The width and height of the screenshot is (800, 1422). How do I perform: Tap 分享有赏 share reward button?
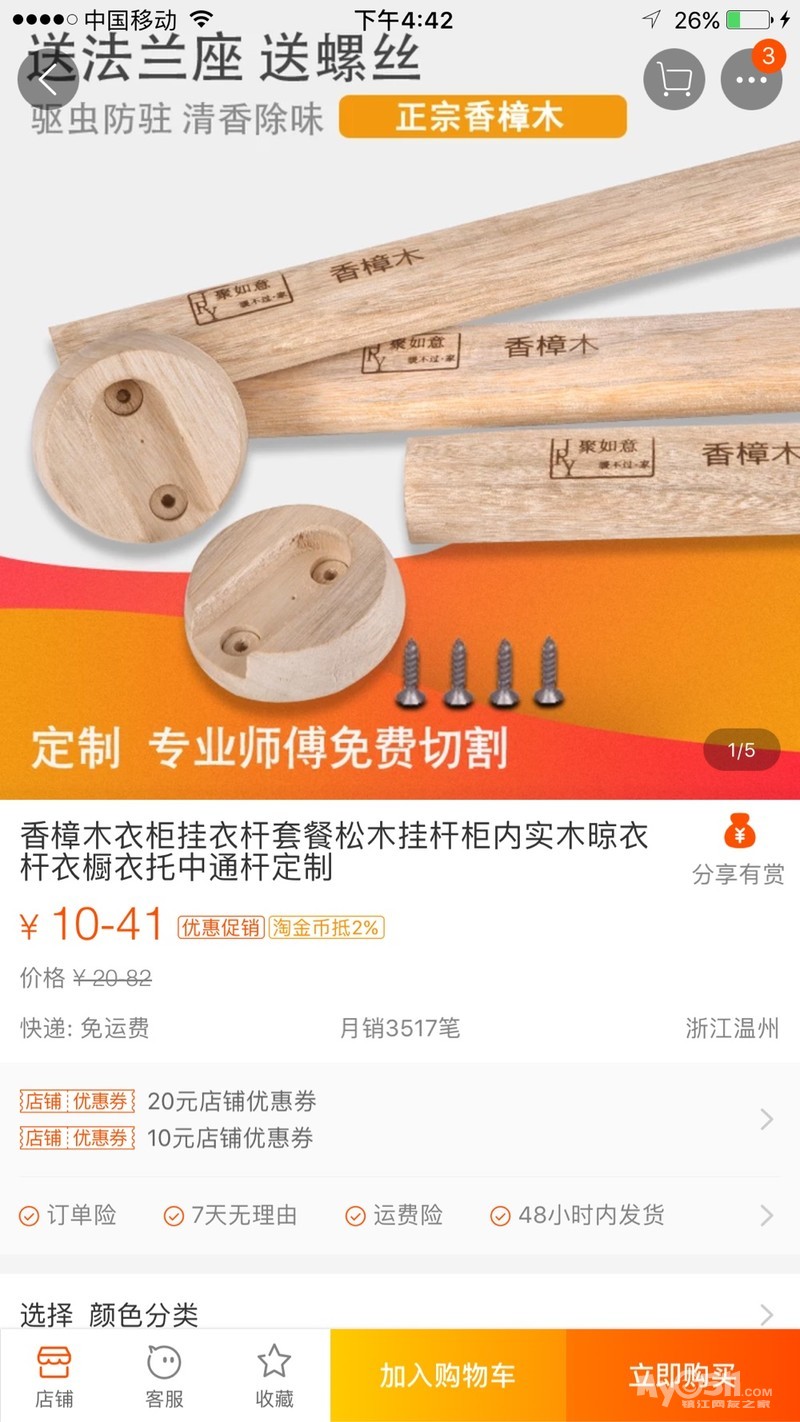[738, 853]
